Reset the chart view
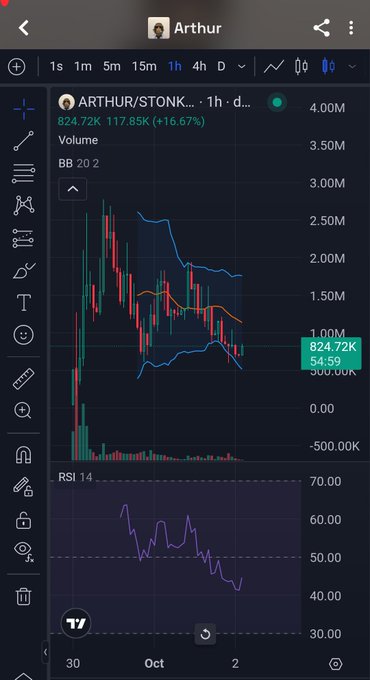 coord(205,634)
